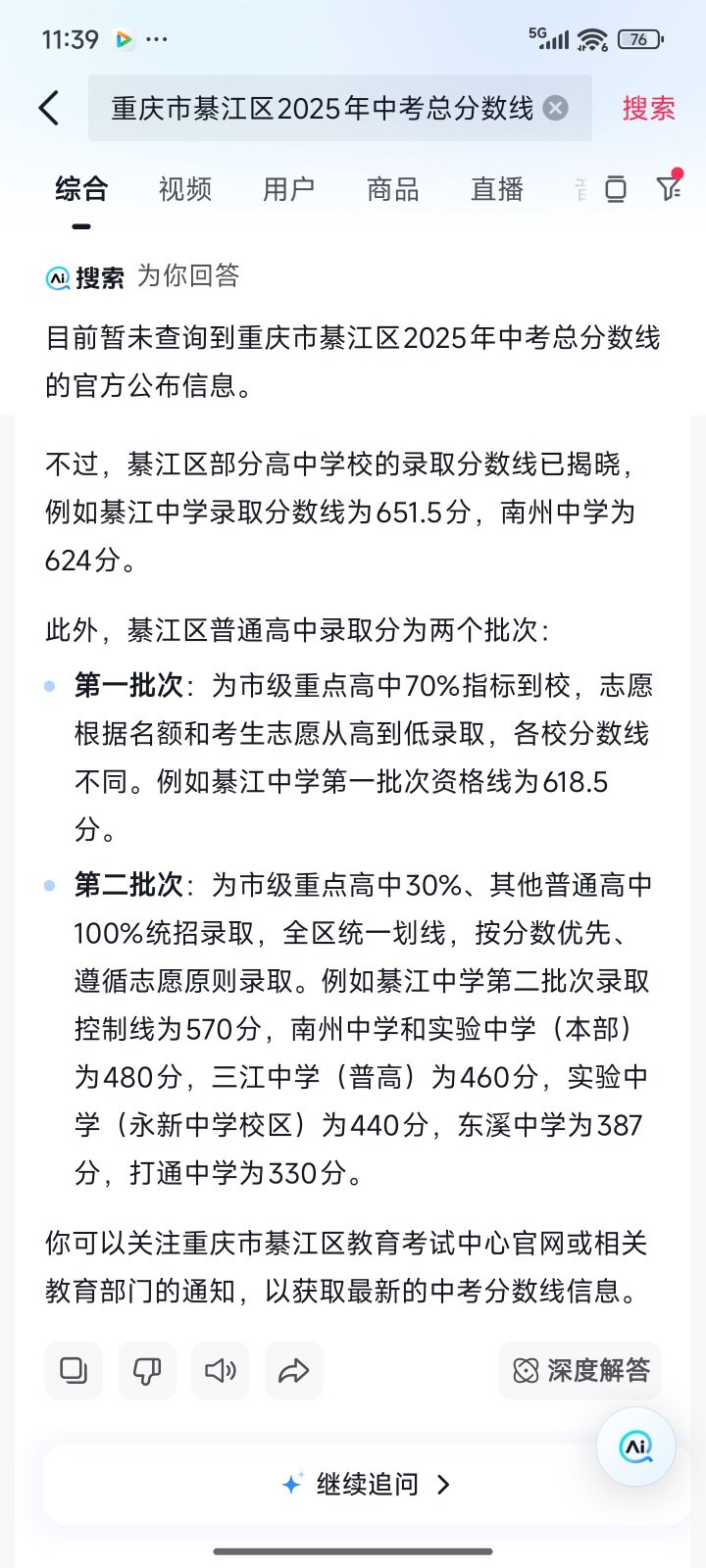Image resolution: width=706 pixels, height=1568 pixels.
Task: Open the layout toggle icon beside filter
Action: 616,188
